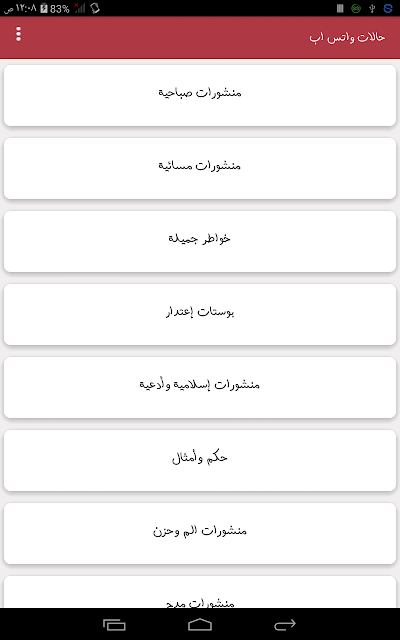Tap the system back button
Screen dimensions: 400x640
click(285, 624)
